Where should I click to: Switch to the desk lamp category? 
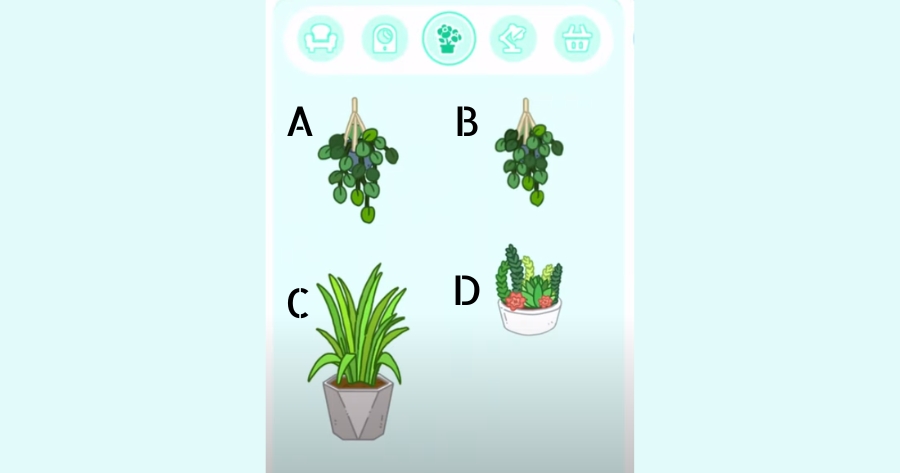point(513,39)
